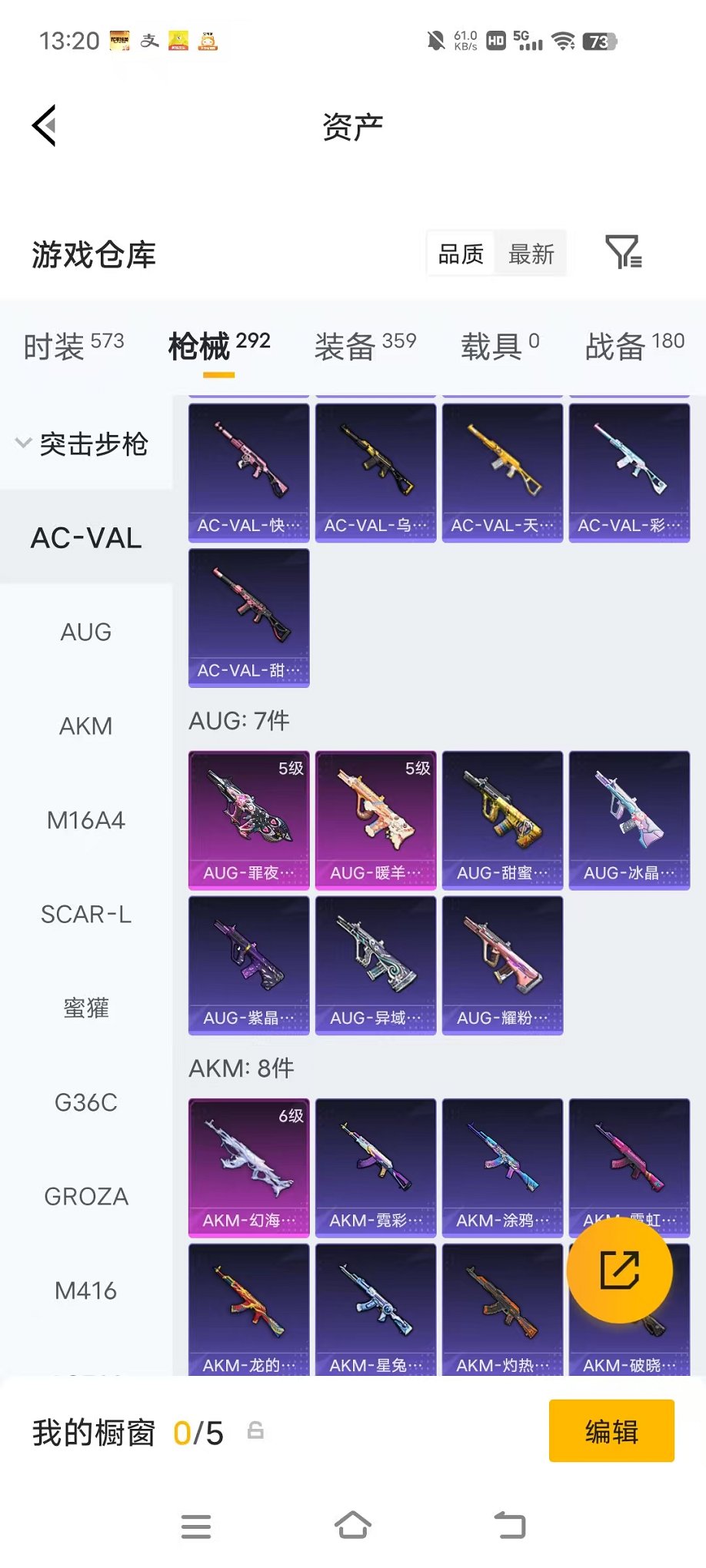Sort the warehouse by 最新

click(531, 254)
